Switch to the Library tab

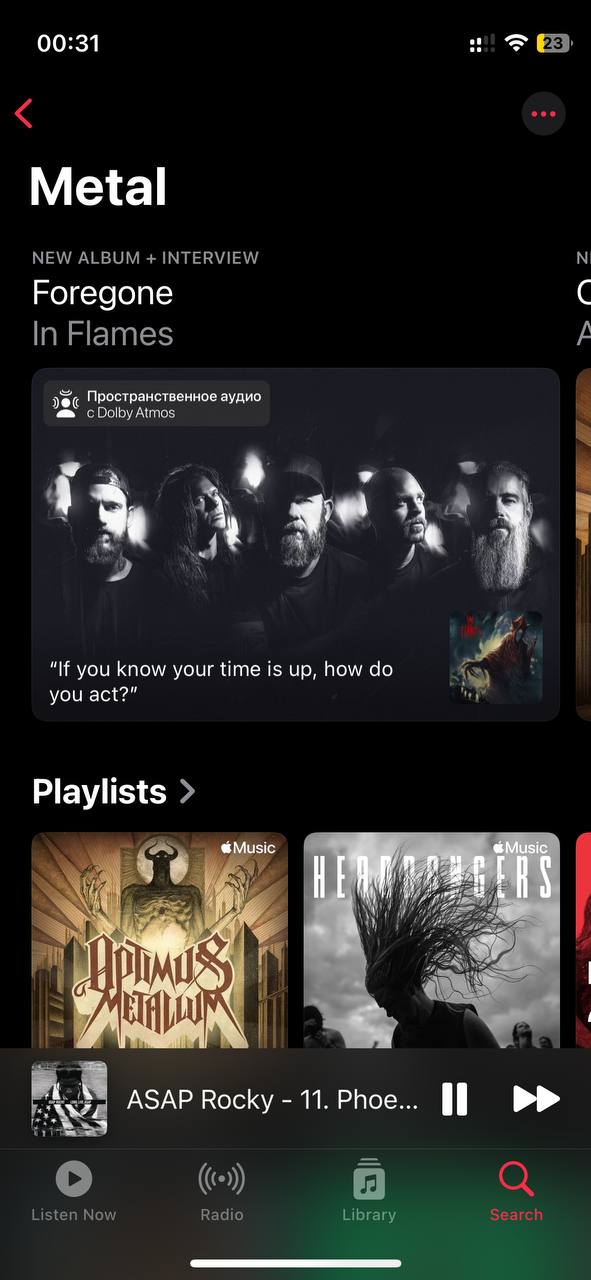coord(369,1192)
